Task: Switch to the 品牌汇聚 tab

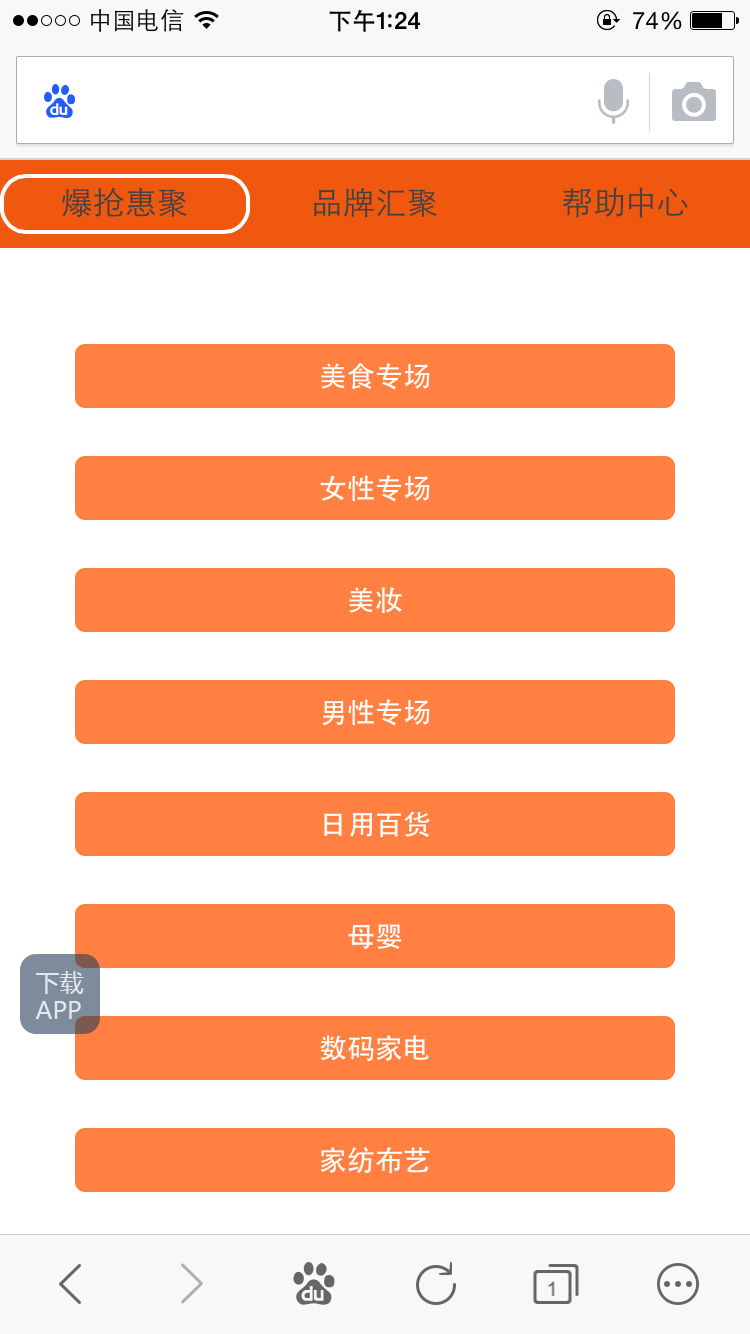Action: click(x=375, y=204)
